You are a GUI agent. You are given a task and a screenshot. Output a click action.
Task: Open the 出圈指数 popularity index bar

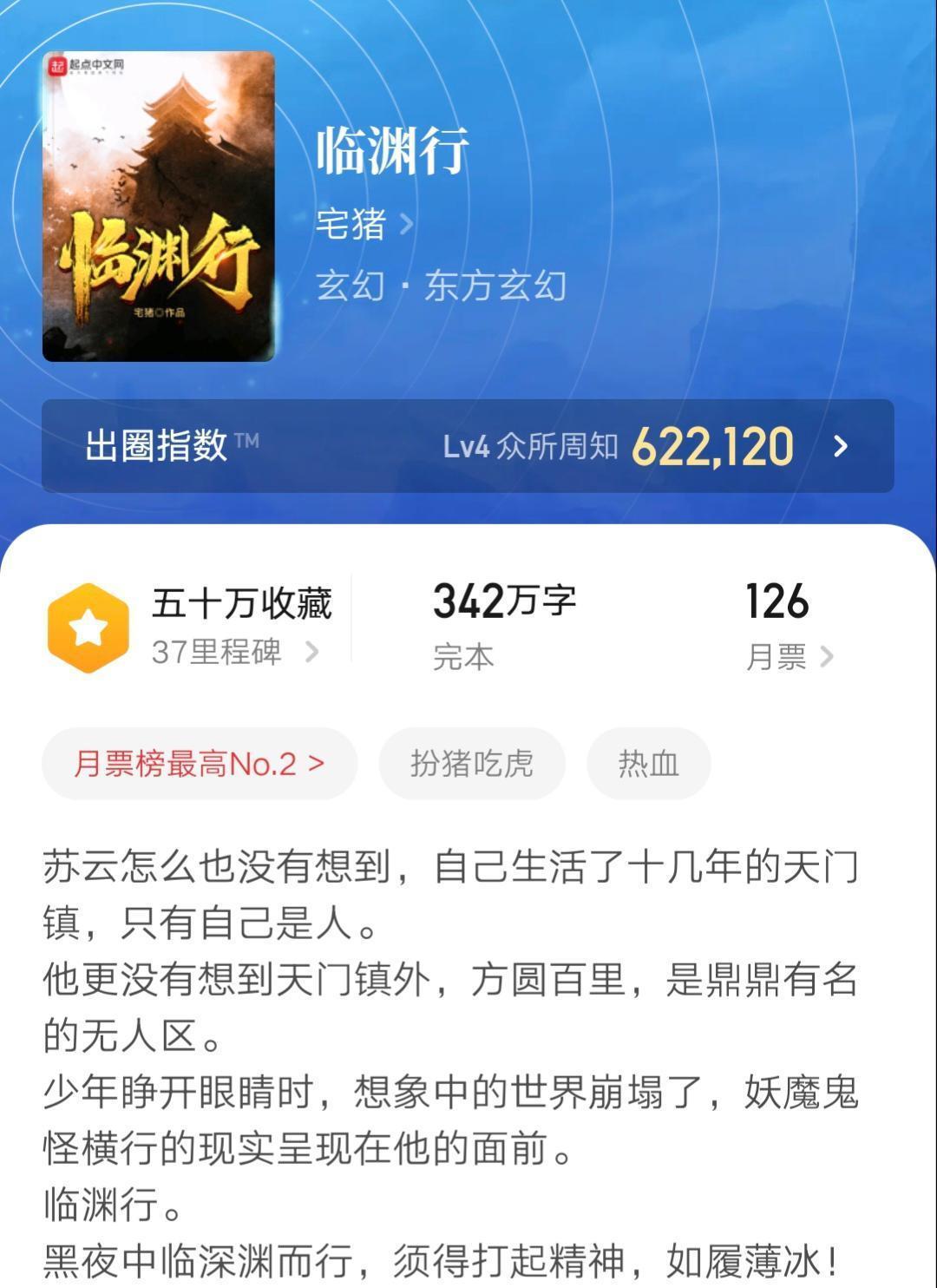pyautogui.click(x=468, y=446)
